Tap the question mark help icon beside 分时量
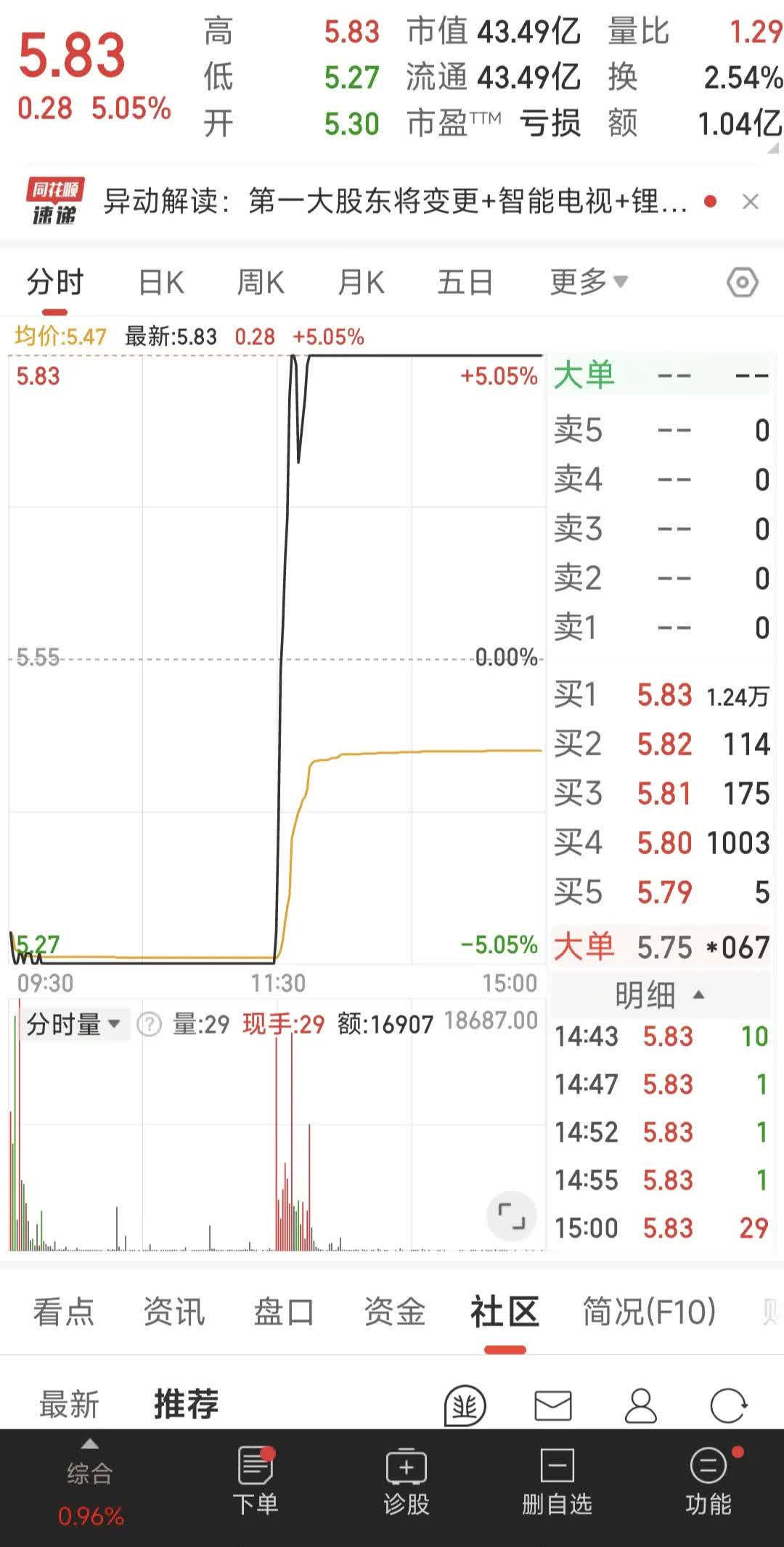 tap(149, 1024)
